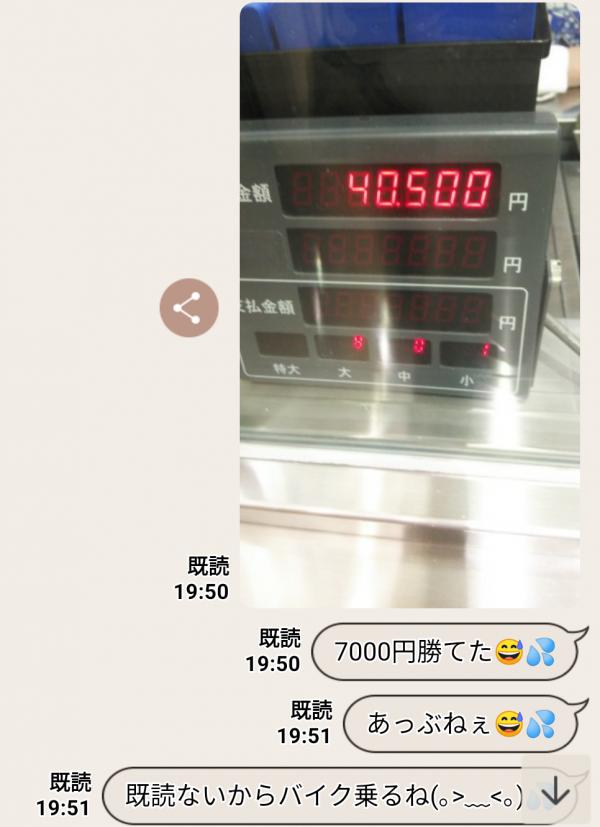Share the photo with the share icon
600x827 pixels.
189,307
